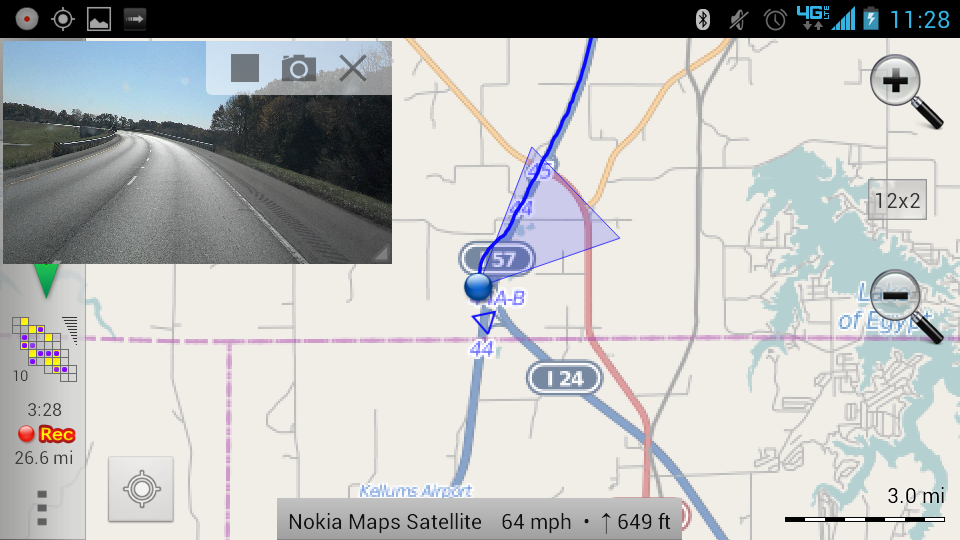Image resolution: width=960 pixels, height=540 pixels.
Task: Tap the red Rec recording indicator
Action: [x=46, y=434]
